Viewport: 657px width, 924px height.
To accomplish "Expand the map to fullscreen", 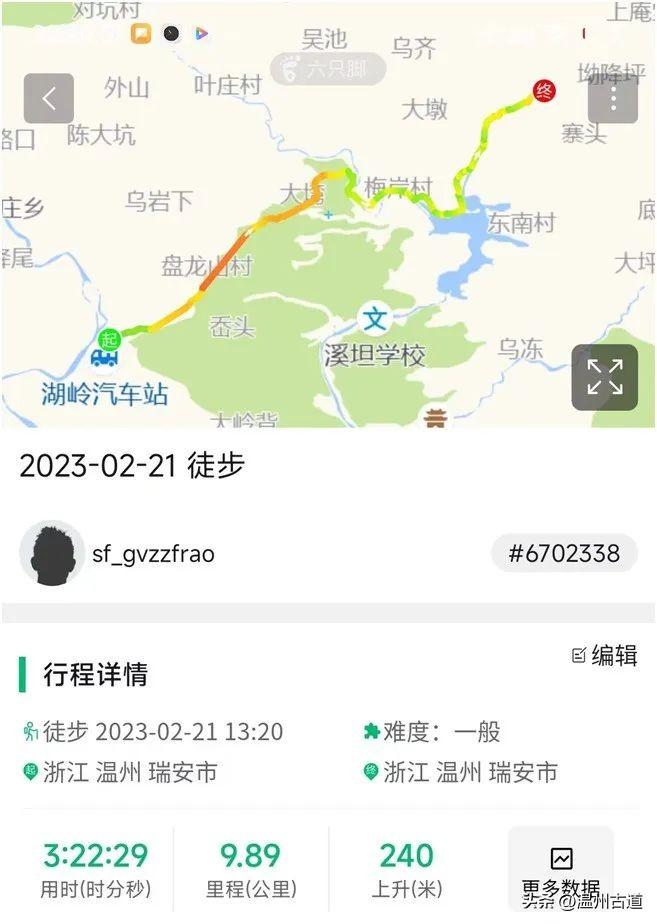I will click(604, 377).
